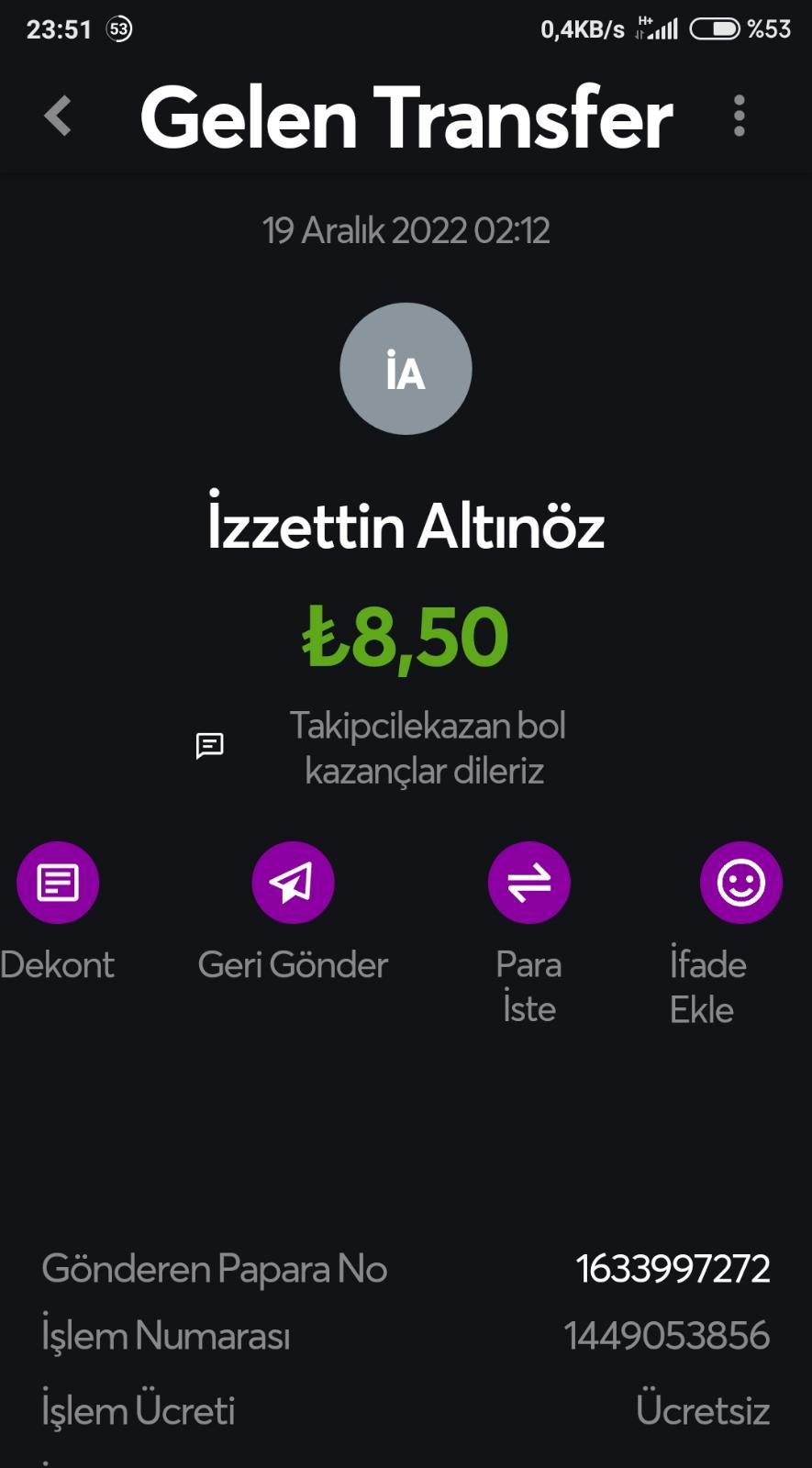Go back from Gelen Transfer screen
812x1468 pixels.
57,117
